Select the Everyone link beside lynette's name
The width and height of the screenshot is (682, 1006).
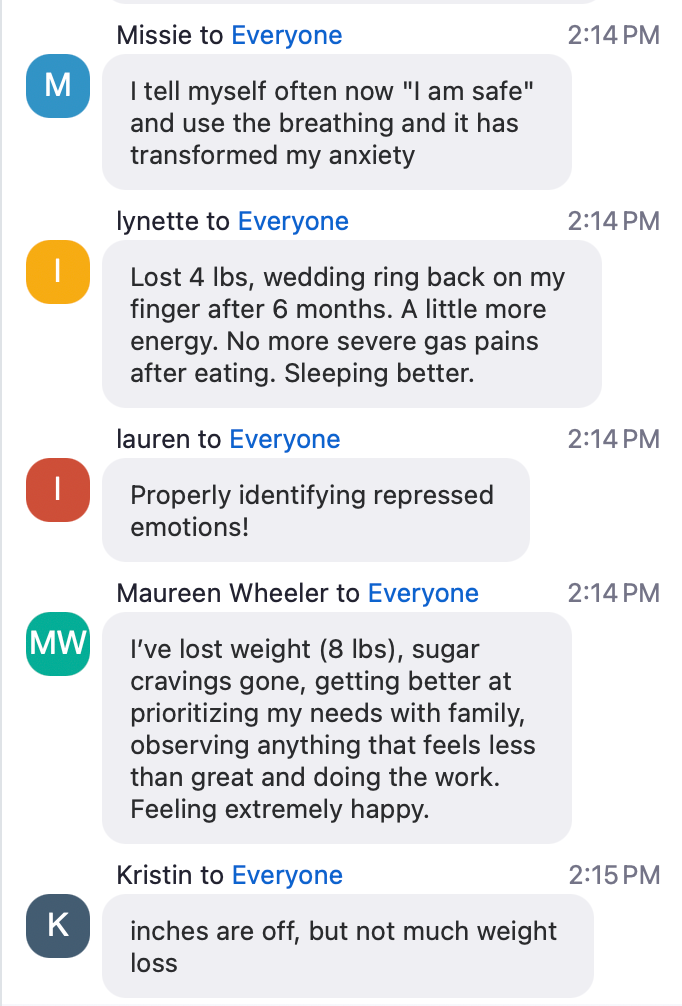[x=293, y=221]
